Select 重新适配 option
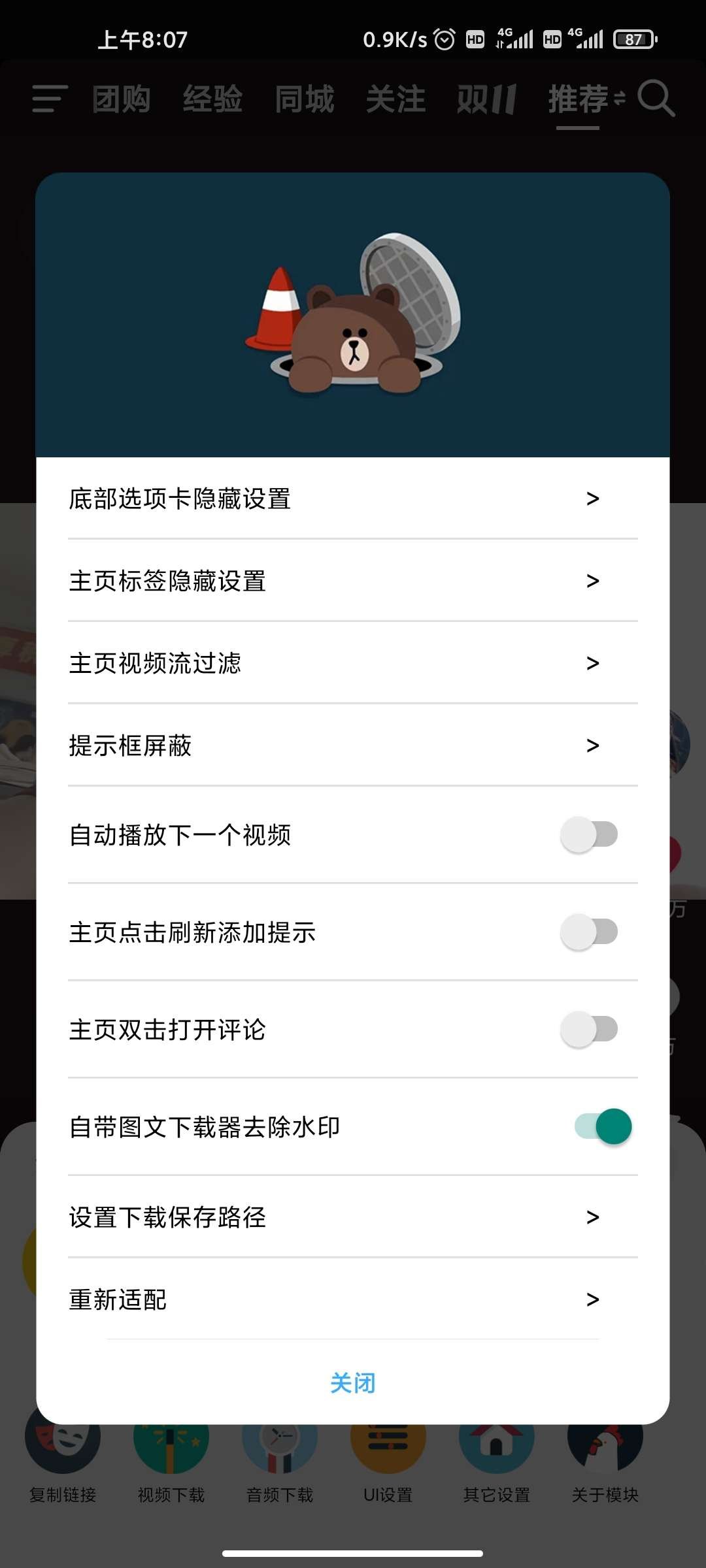The image size is (706, 1568). point(352,1299)
